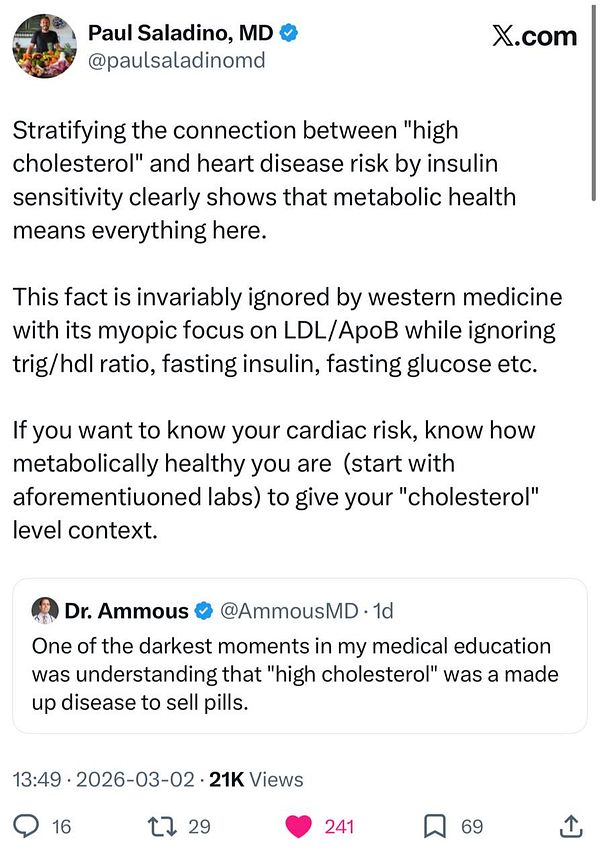Image resolution: width=600 pixels, height=860 pixels.
Task: Open the @paulsaladinomd profile handle
Action: 177,61
